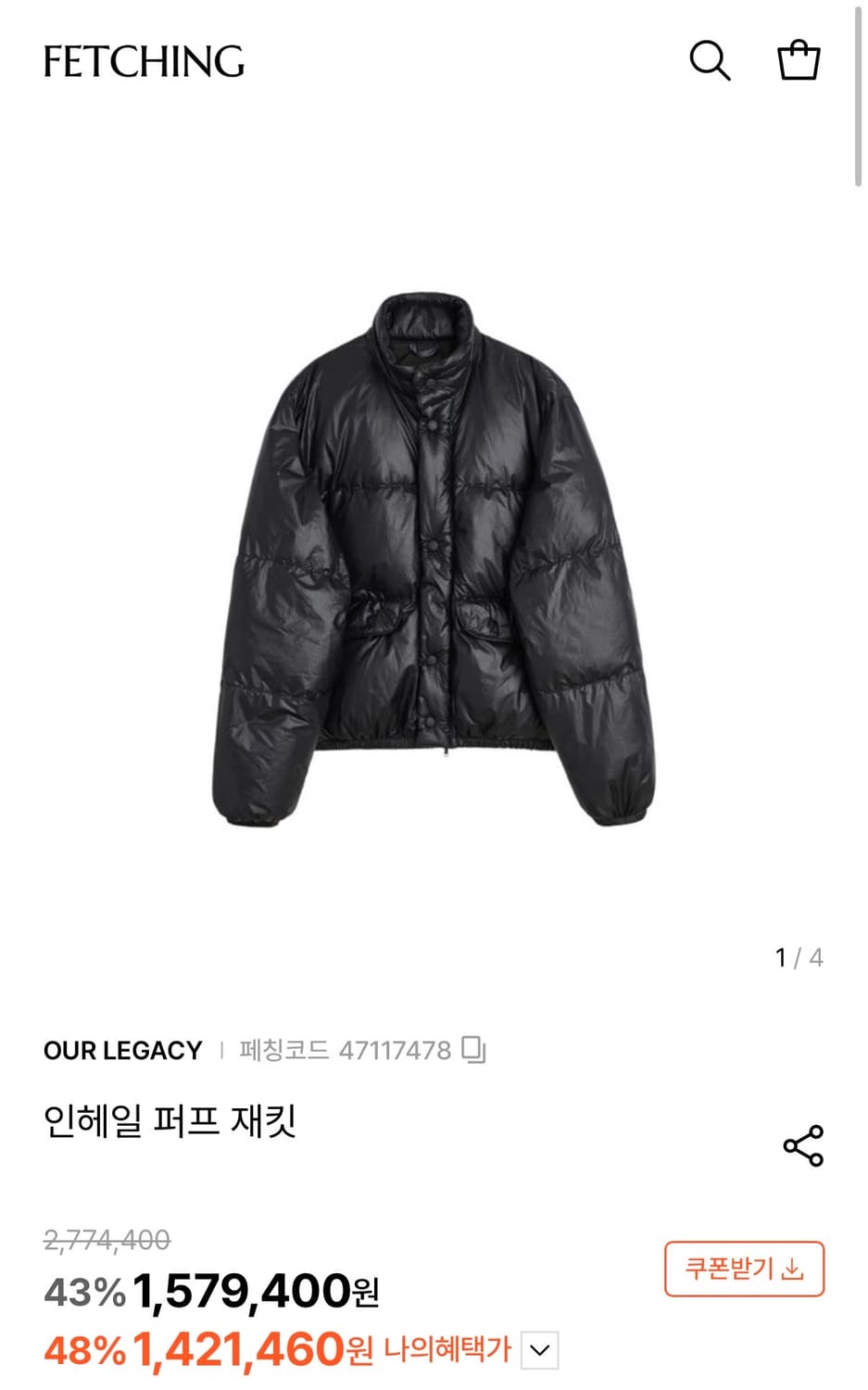Tap the magnifier glass in the header
Viewport: 868px width, 1390px height.
pos(711,62)
